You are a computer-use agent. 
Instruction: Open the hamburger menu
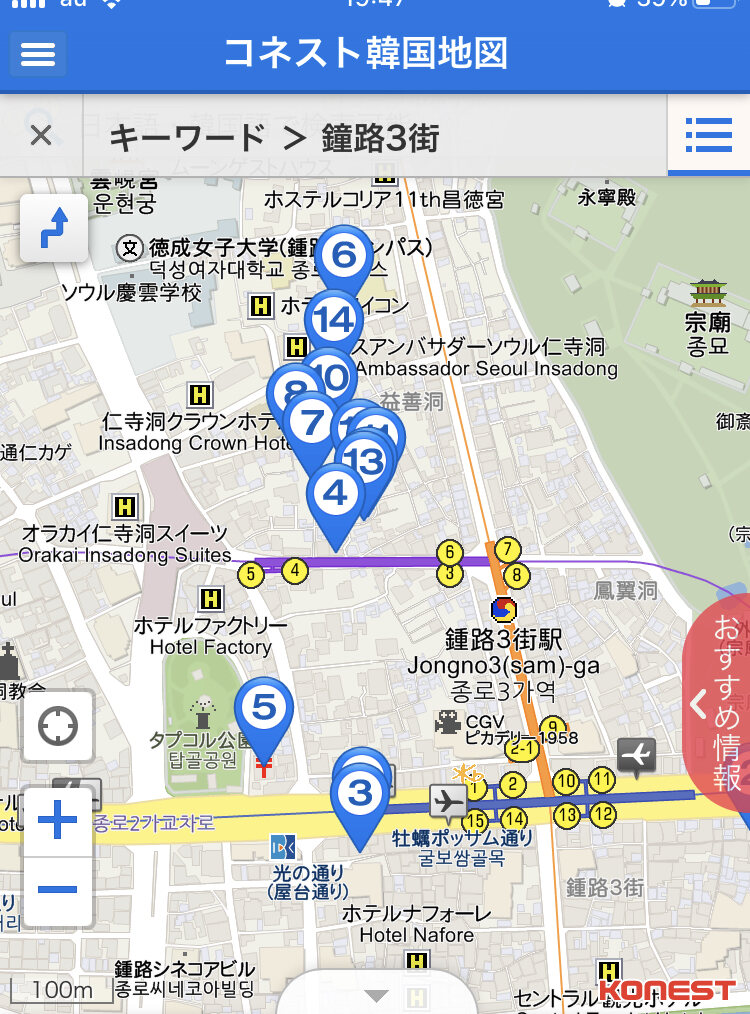[x=38, y=53]
